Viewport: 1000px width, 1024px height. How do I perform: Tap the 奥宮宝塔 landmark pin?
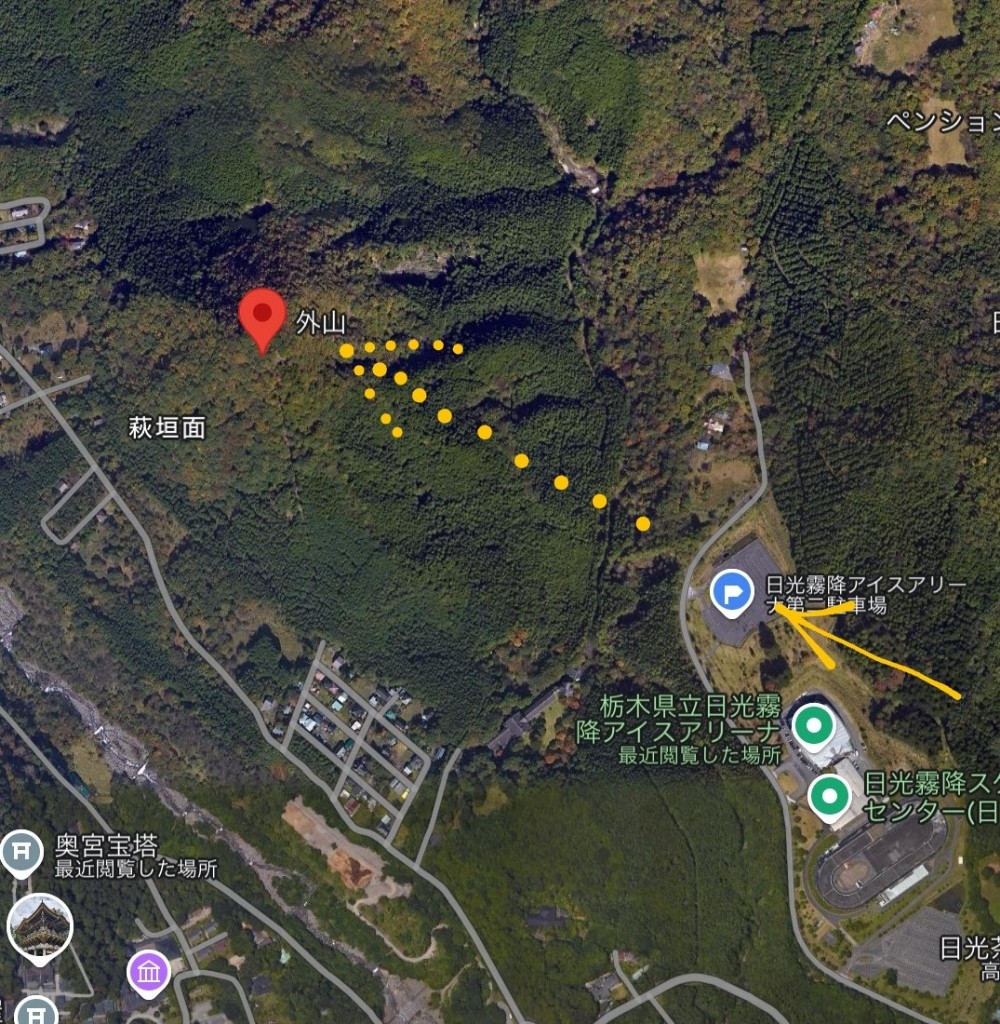point(22,852)
